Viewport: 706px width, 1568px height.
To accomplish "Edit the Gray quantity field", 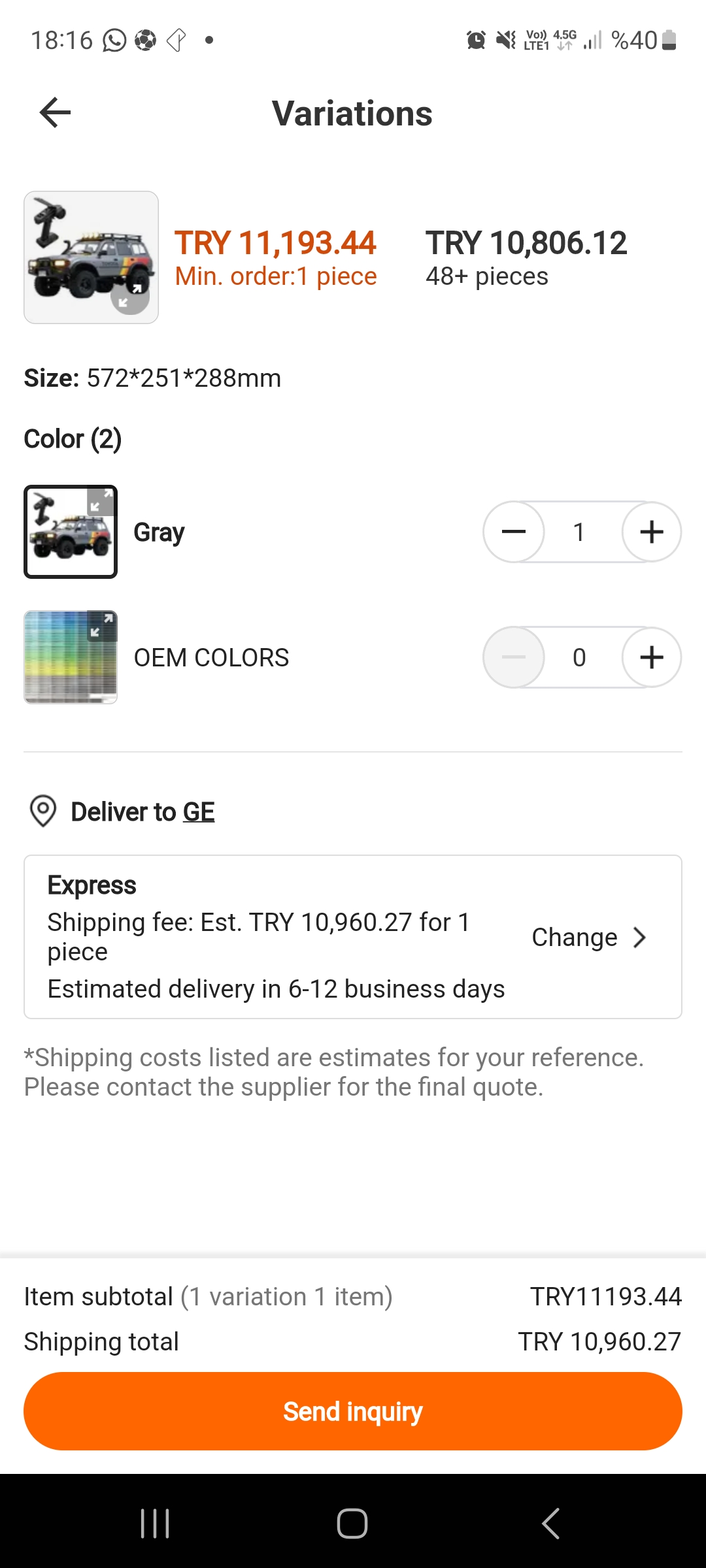I will coord(579,532).
